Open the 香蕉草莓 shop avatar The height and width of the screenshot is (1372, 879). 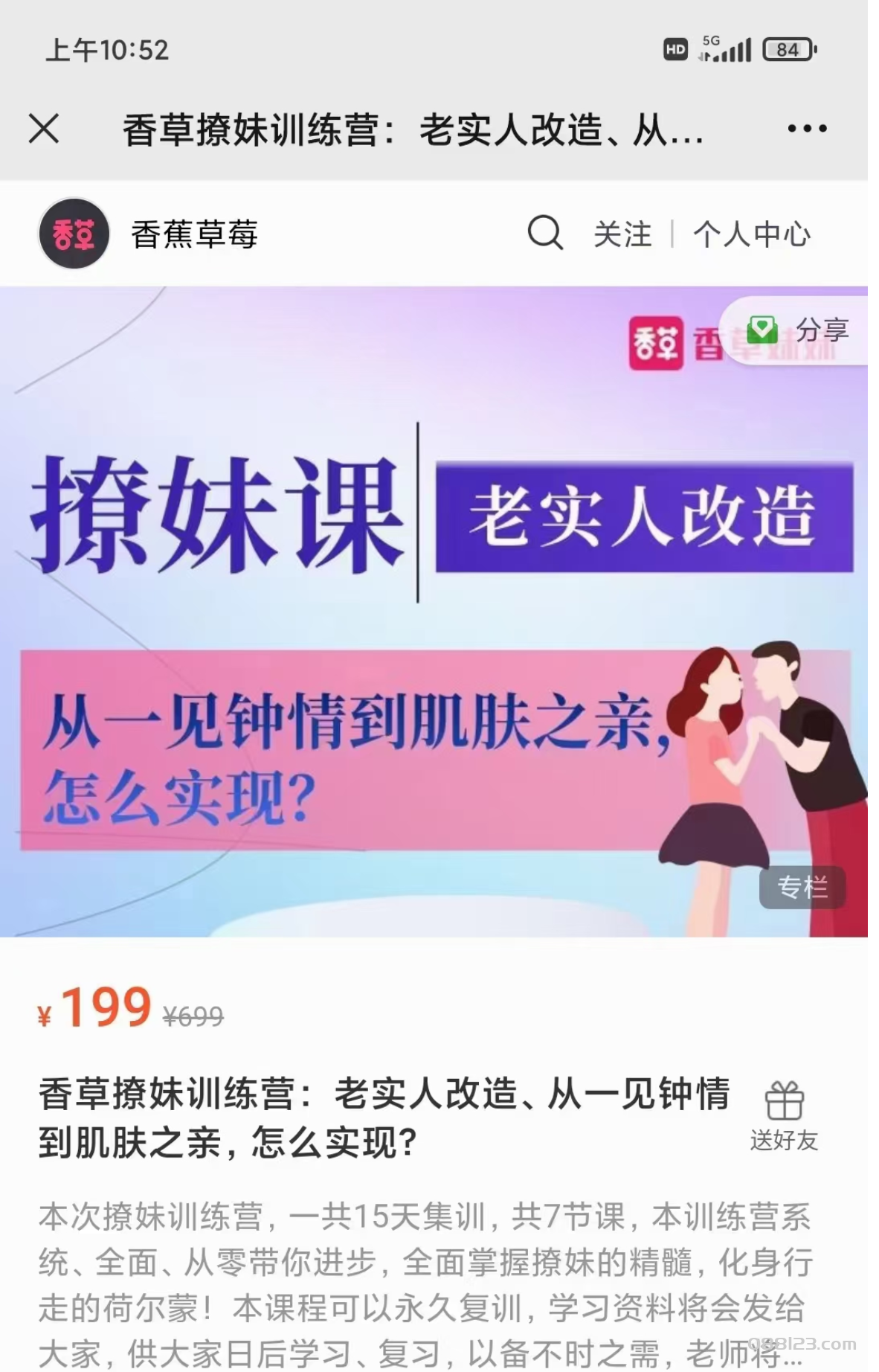(x=74, y=234)
